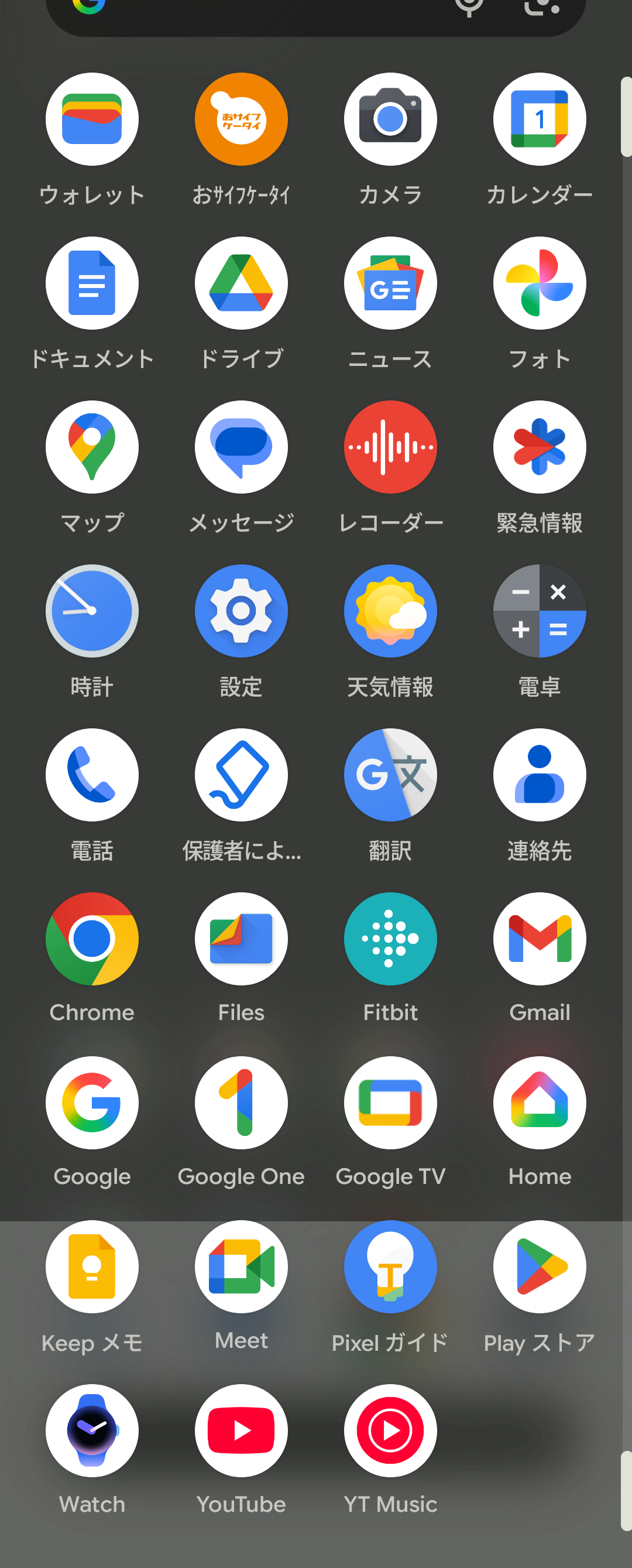Open the Fitbit app
Viewport: 632px width, 1568px height.
pyautogui.click(x=390, y=938)
